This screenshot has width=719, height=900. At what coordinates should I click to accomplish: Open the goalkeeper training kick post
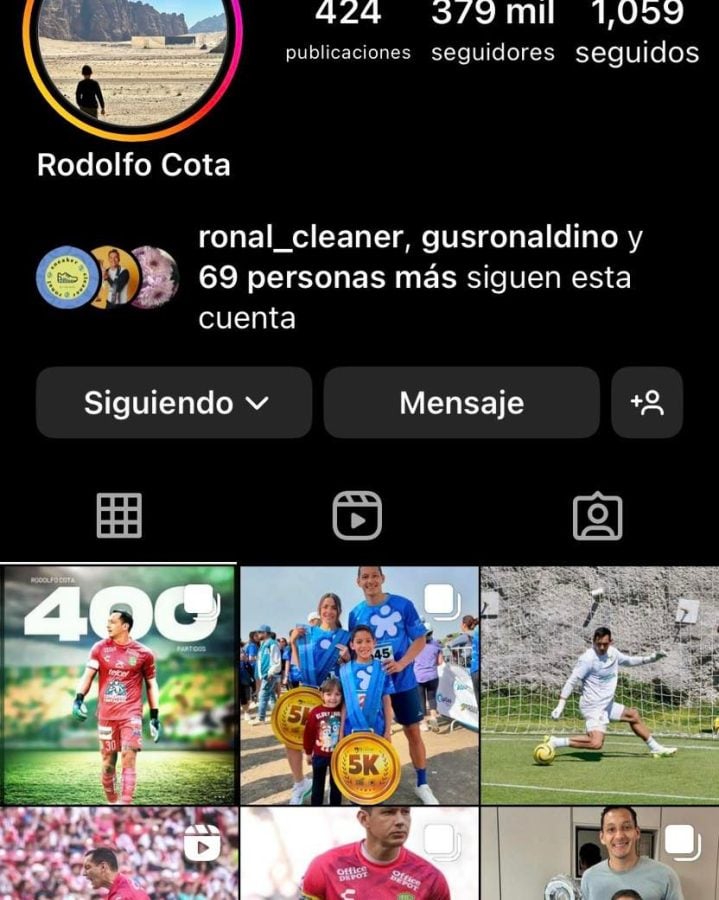click(600, 686)
